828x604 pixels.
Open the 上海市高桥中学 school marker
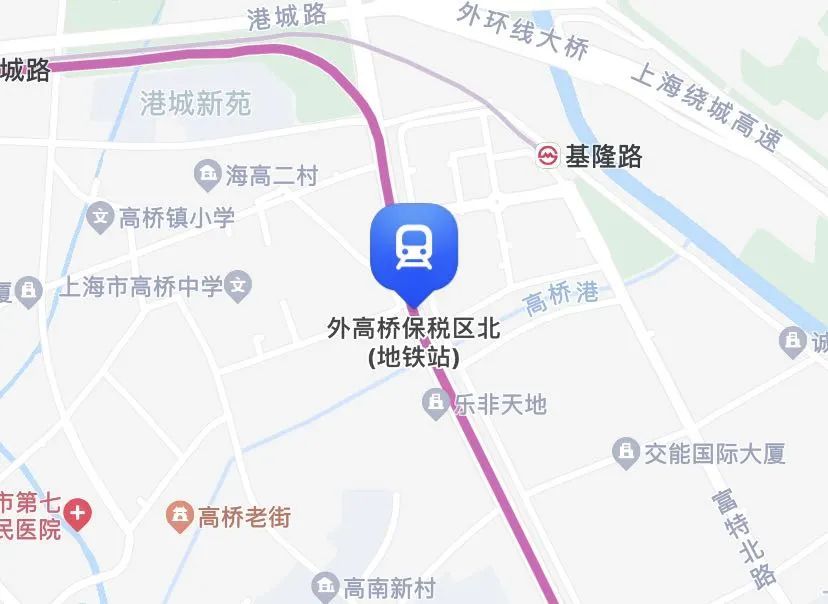pos(238,287)
